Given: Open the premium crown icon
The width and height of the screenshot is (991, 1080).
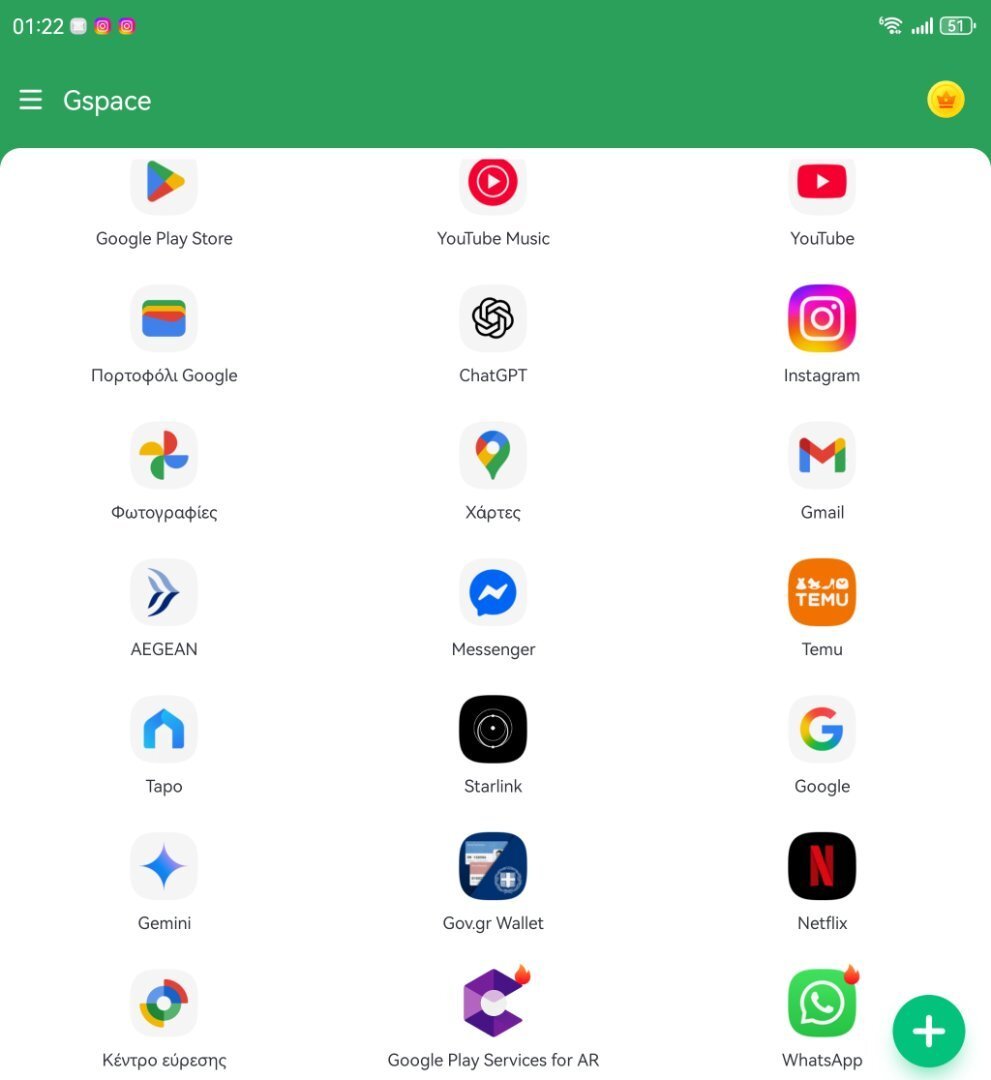Looking at the screenshot, I should coord(945,100).
